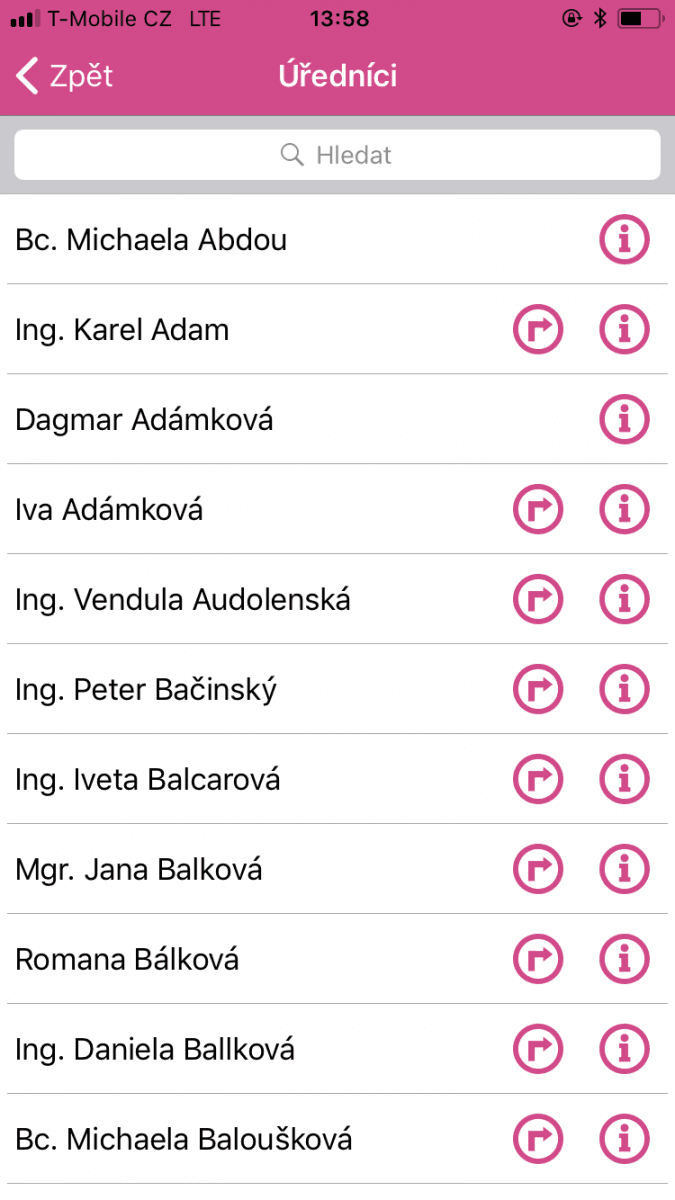
Task: Tap the directions arrow for Romana Bálková
Action: (x=538, y=960)
